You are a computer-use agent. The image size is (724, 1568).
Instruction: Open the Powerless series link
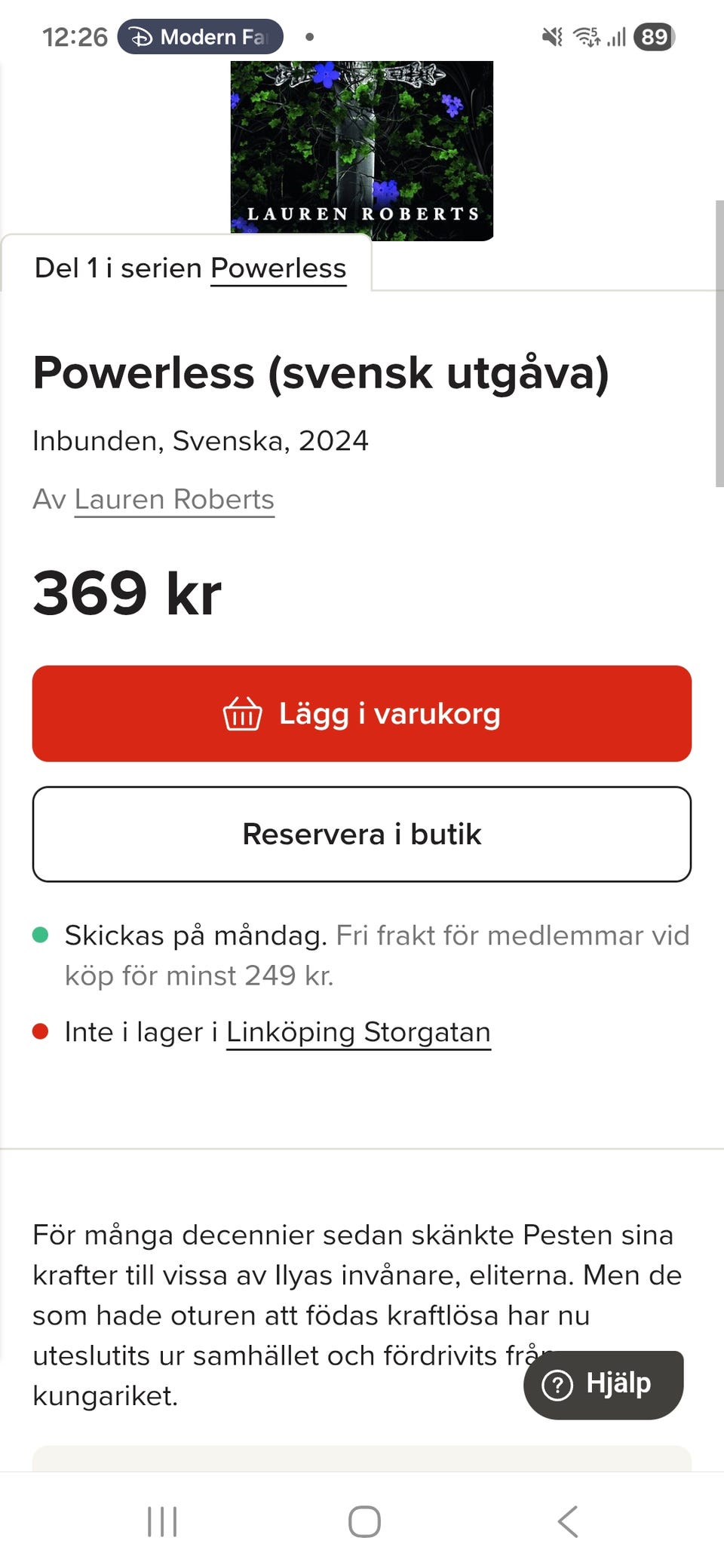coord(278,268)
